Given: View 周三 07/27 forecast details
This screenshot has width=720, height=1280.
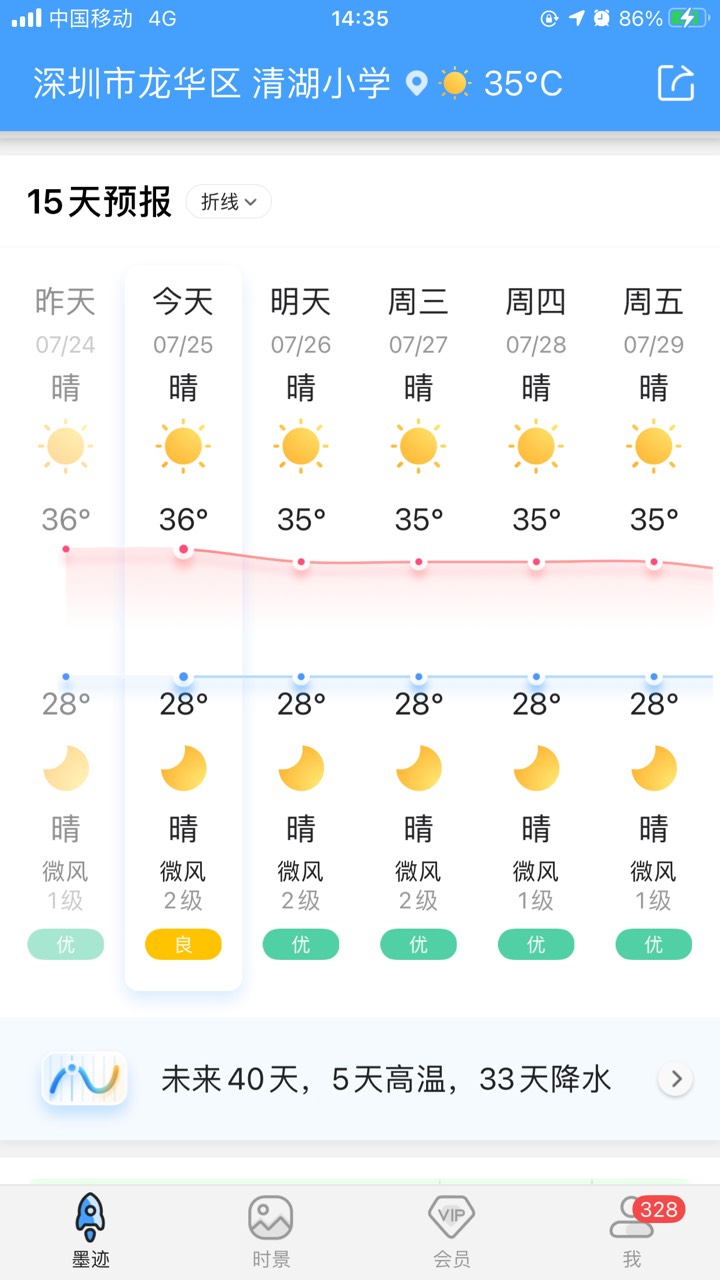Looking at the screenshot, I should [x=419, y=620].
